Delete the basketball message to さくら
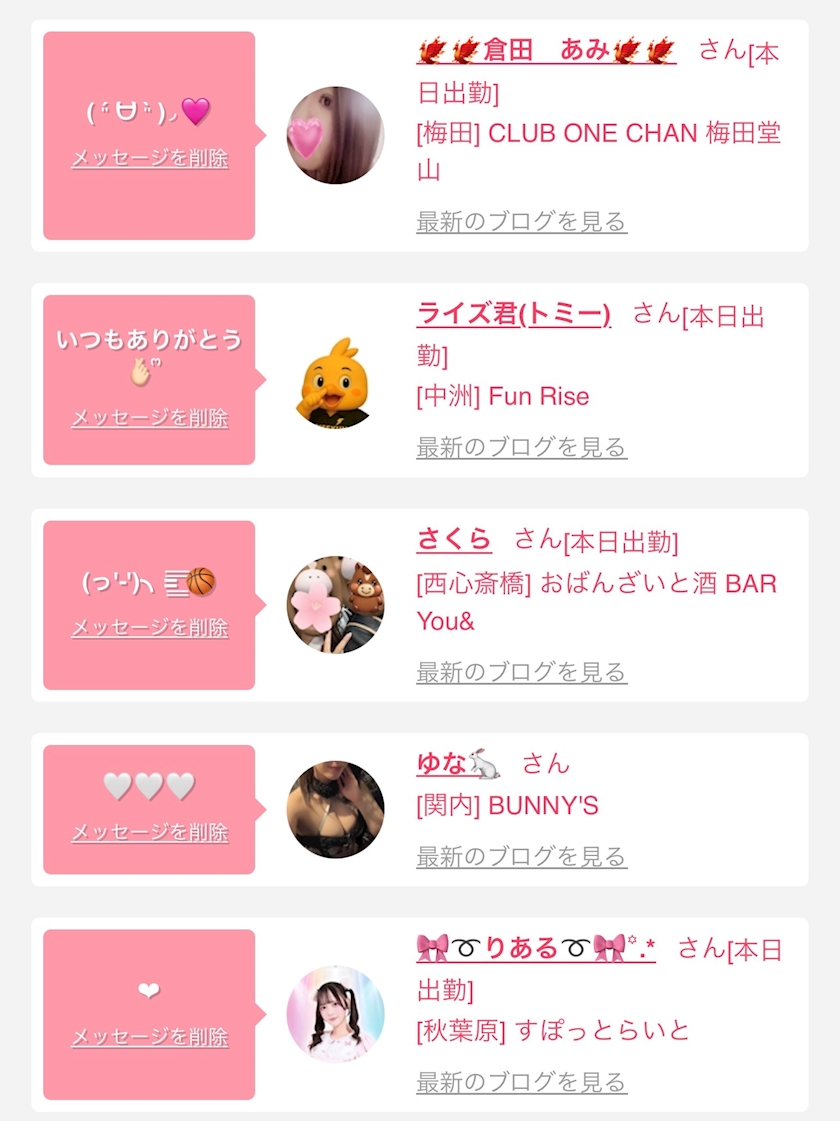 click(x=149, y=628)
